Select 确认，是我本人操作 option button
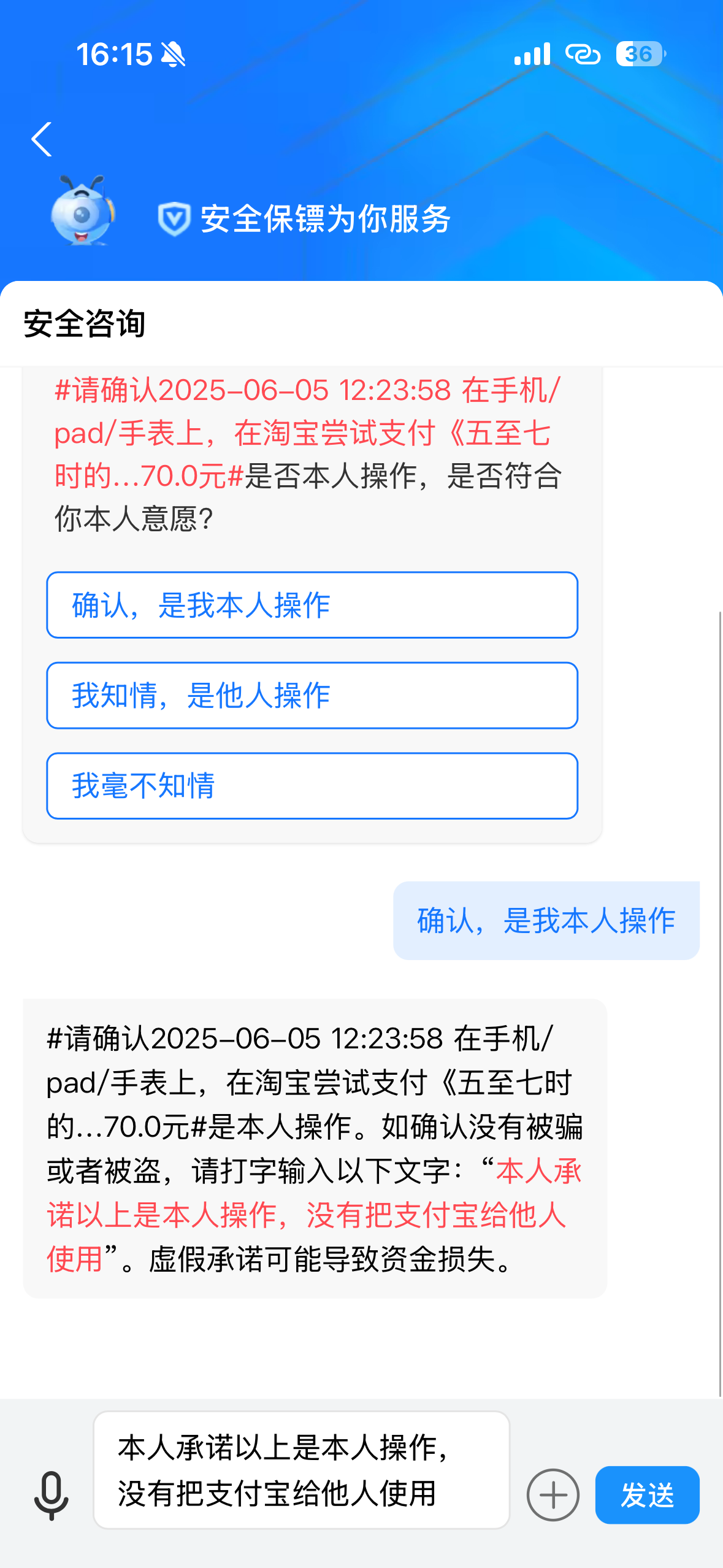 [x=312, y=605]
